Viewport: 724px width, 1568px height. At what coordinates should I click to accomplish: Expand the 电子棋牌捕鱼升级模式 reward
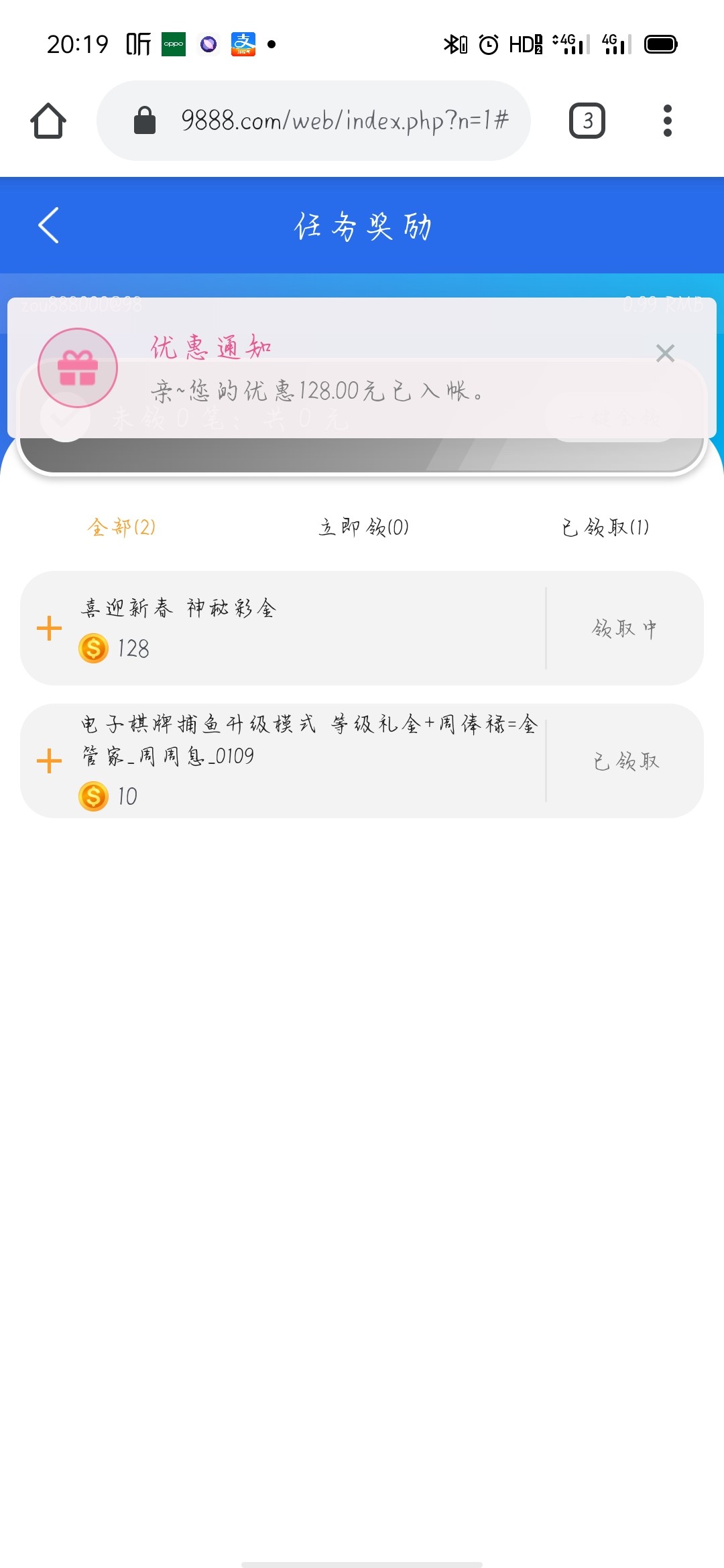point(49,761)
